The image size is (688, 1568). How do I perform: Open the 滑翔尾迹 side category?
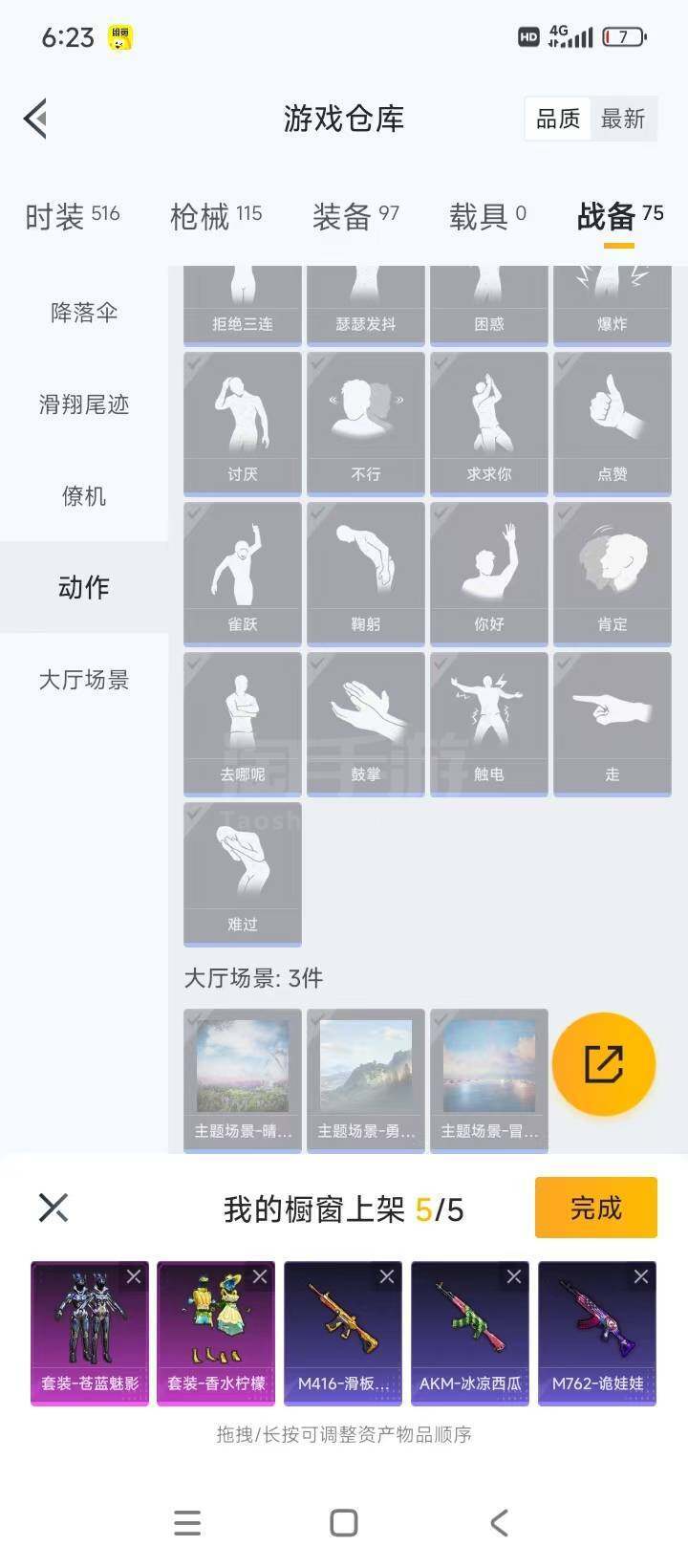[x=84, y=404]
